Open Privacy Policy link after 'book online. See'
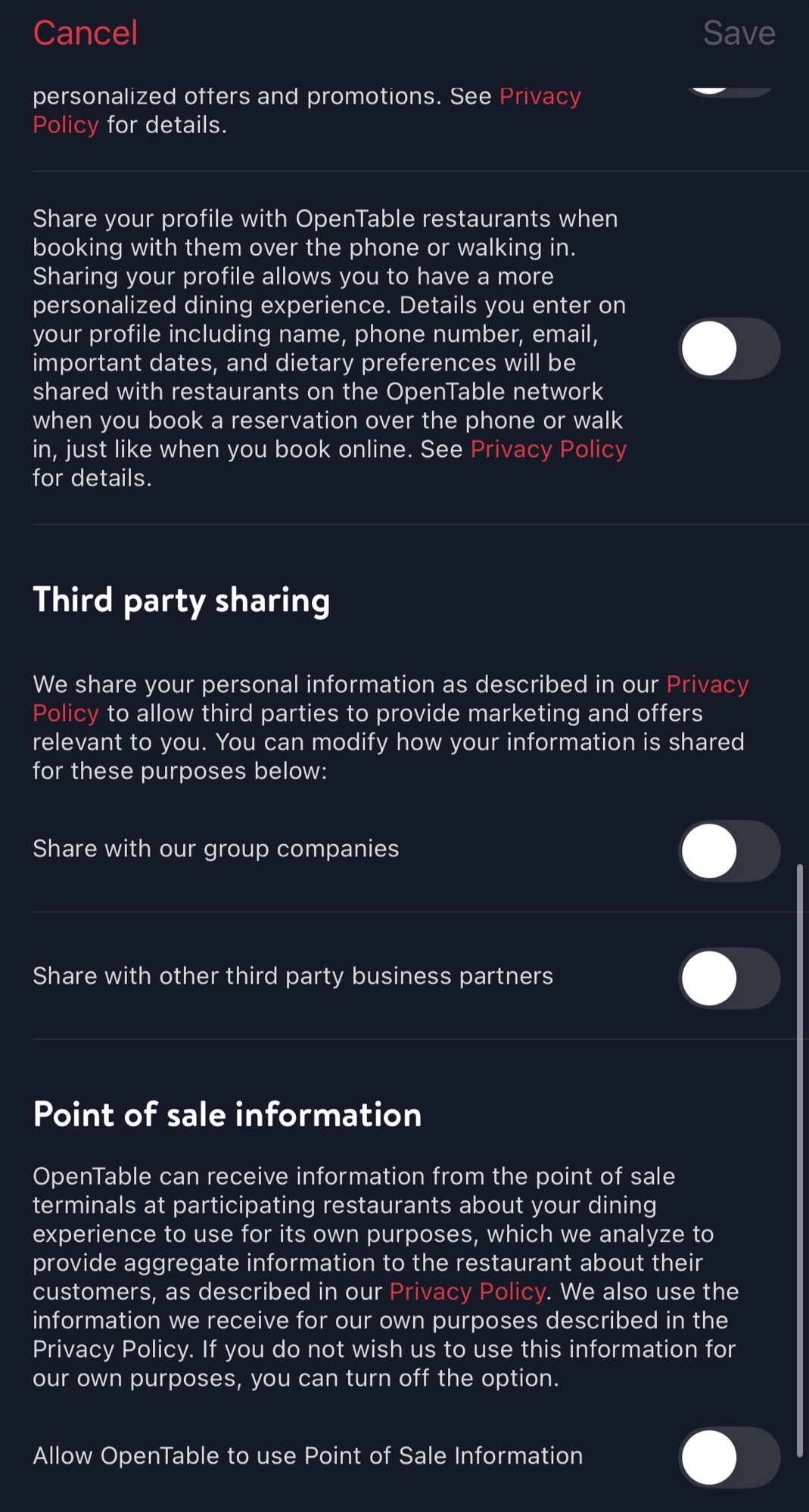 [x=548, y=449]
